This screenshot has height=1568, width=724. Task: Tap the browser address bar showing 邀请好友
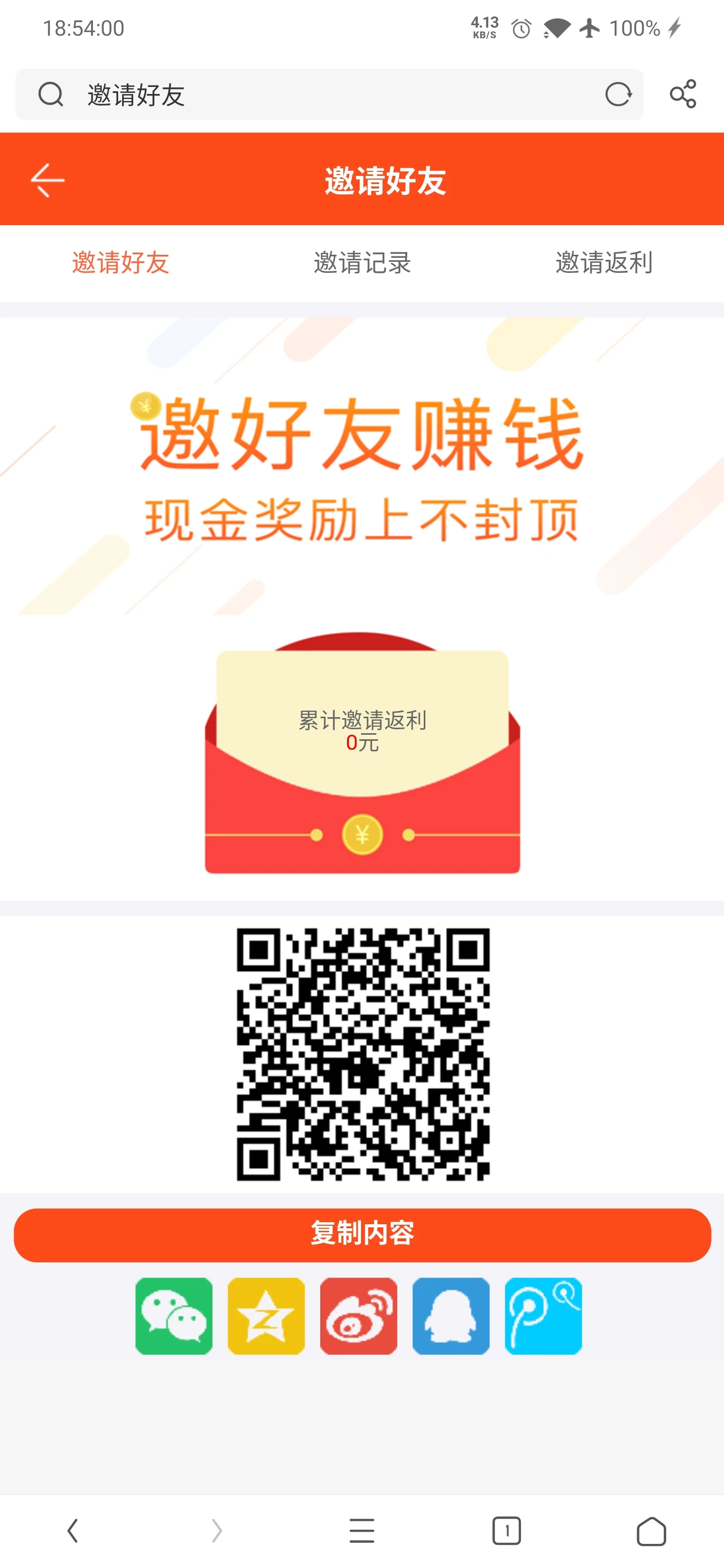(329, 94)
